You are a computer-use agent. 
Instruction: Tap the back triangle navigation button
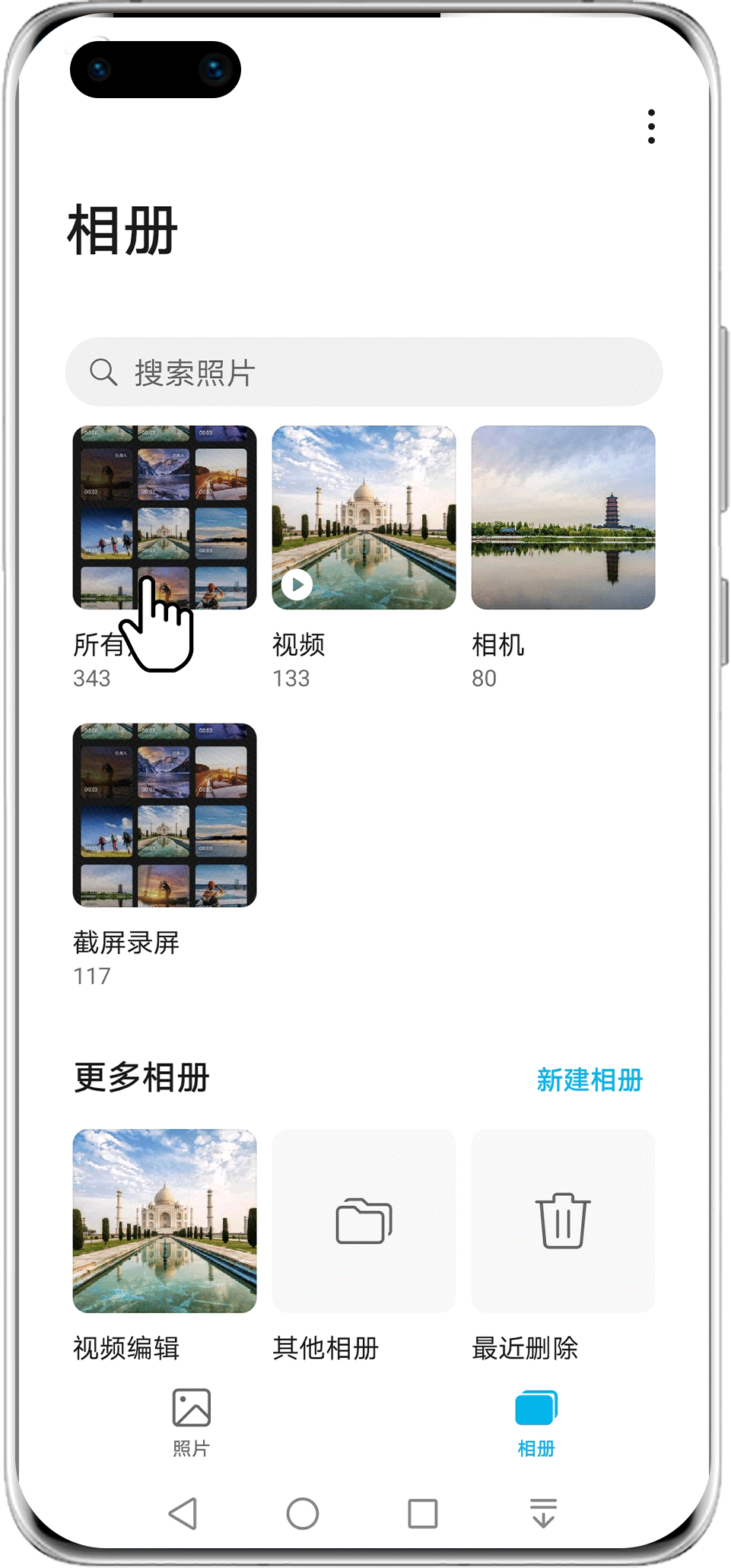coord(183,1514)
